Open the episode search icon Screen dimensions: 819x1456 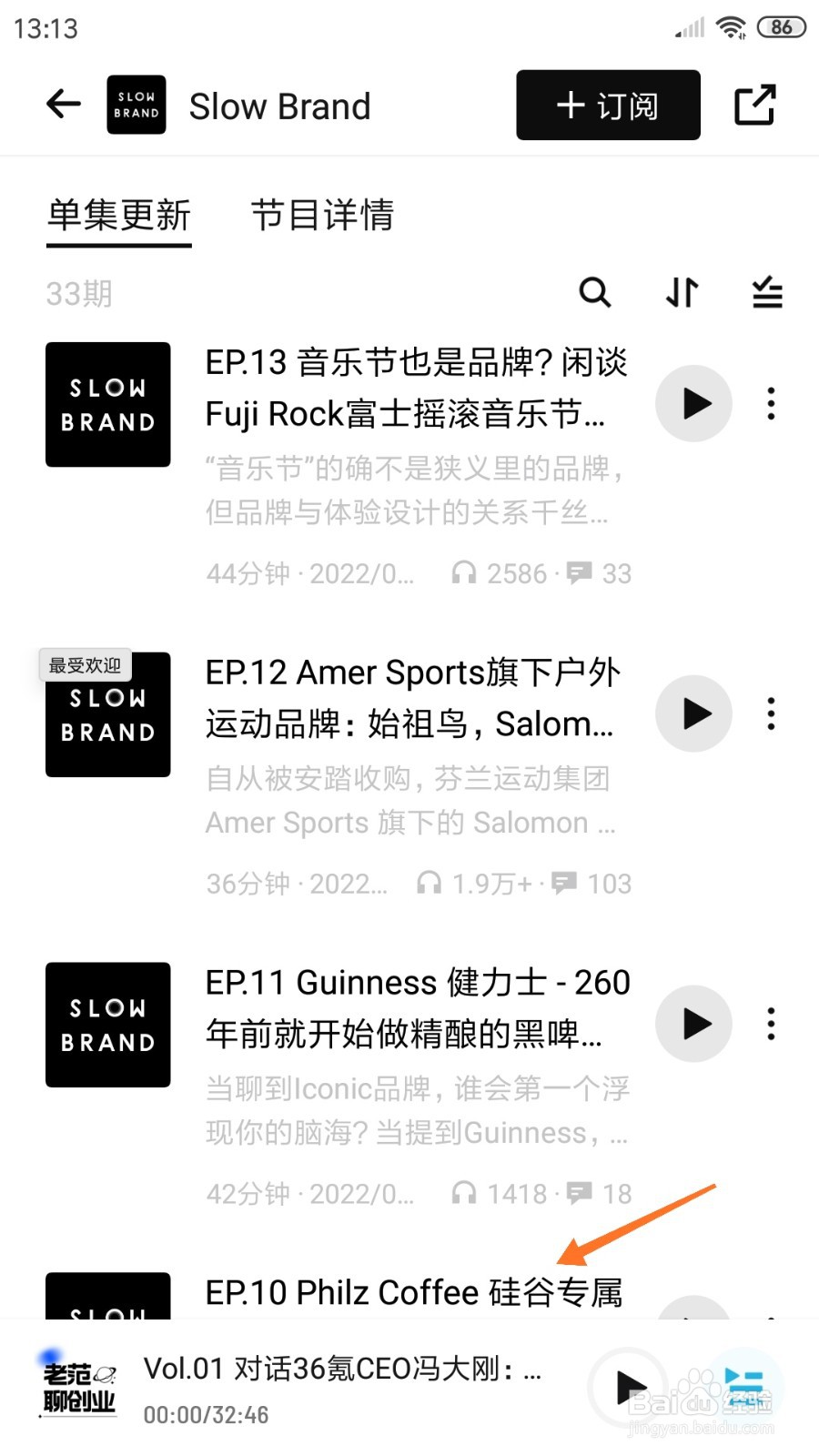click(595, 293)
